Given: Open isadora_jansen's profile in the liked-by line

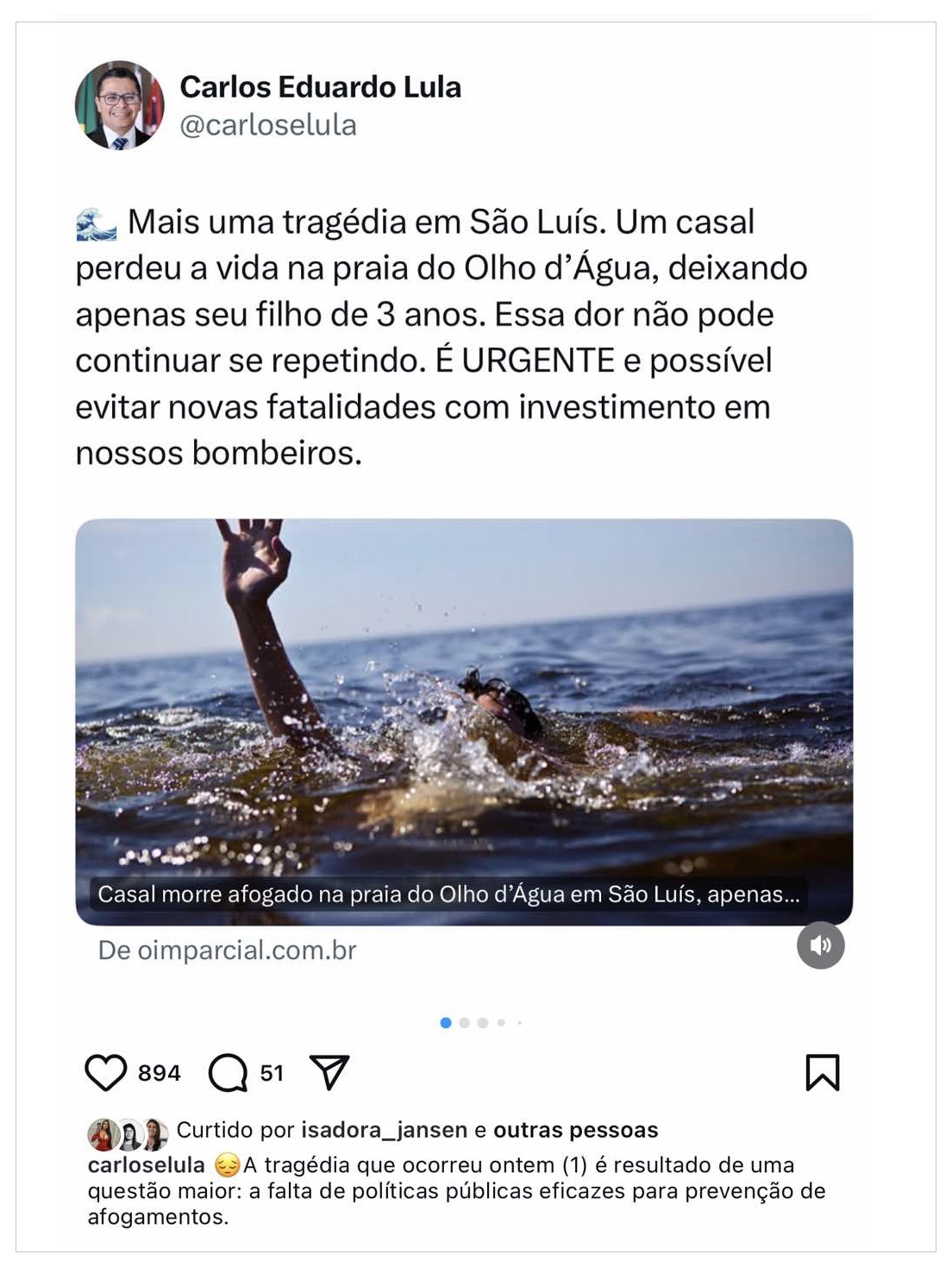Looking at the screenshot, I should click(x=384, y=1130).
